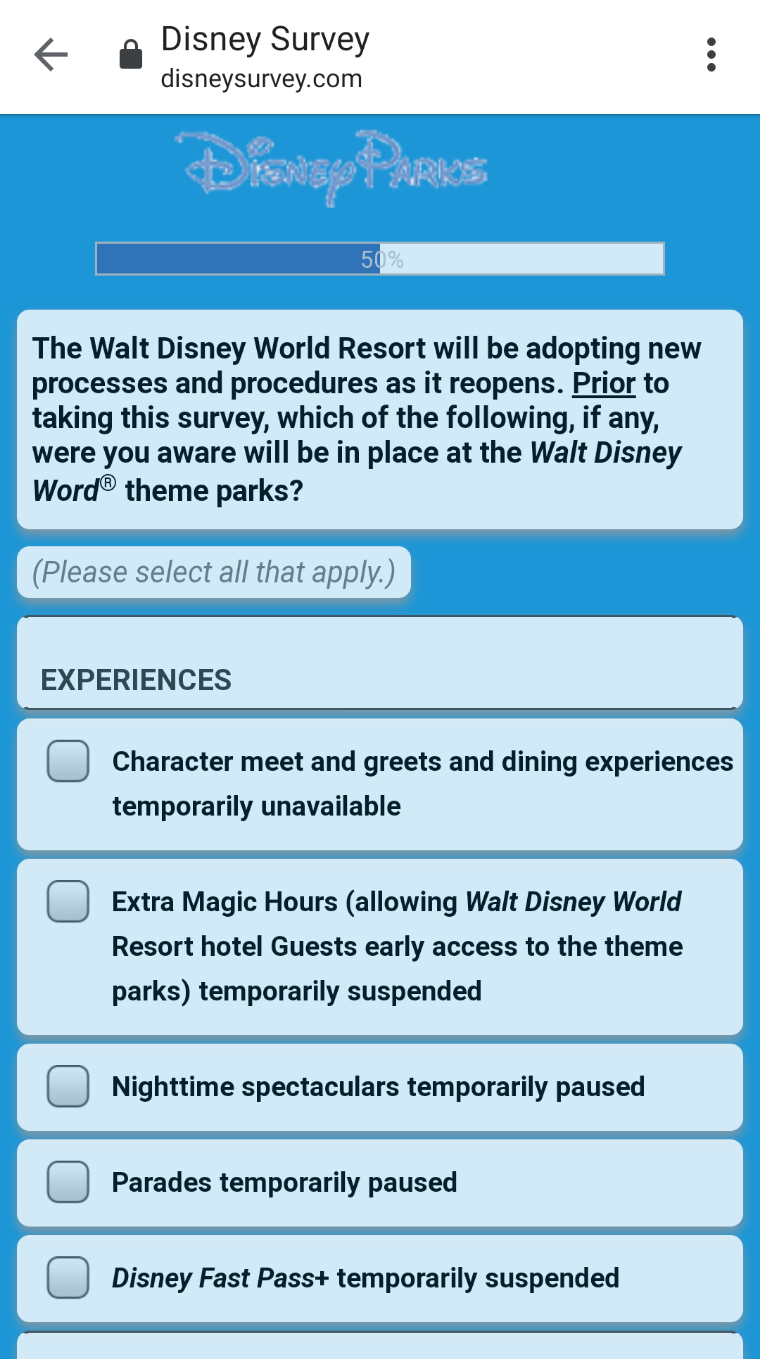The width and height of the screenshot is (760, 1359).
Task: Go back using the arrow icon
Action: (x=51, y=55)
